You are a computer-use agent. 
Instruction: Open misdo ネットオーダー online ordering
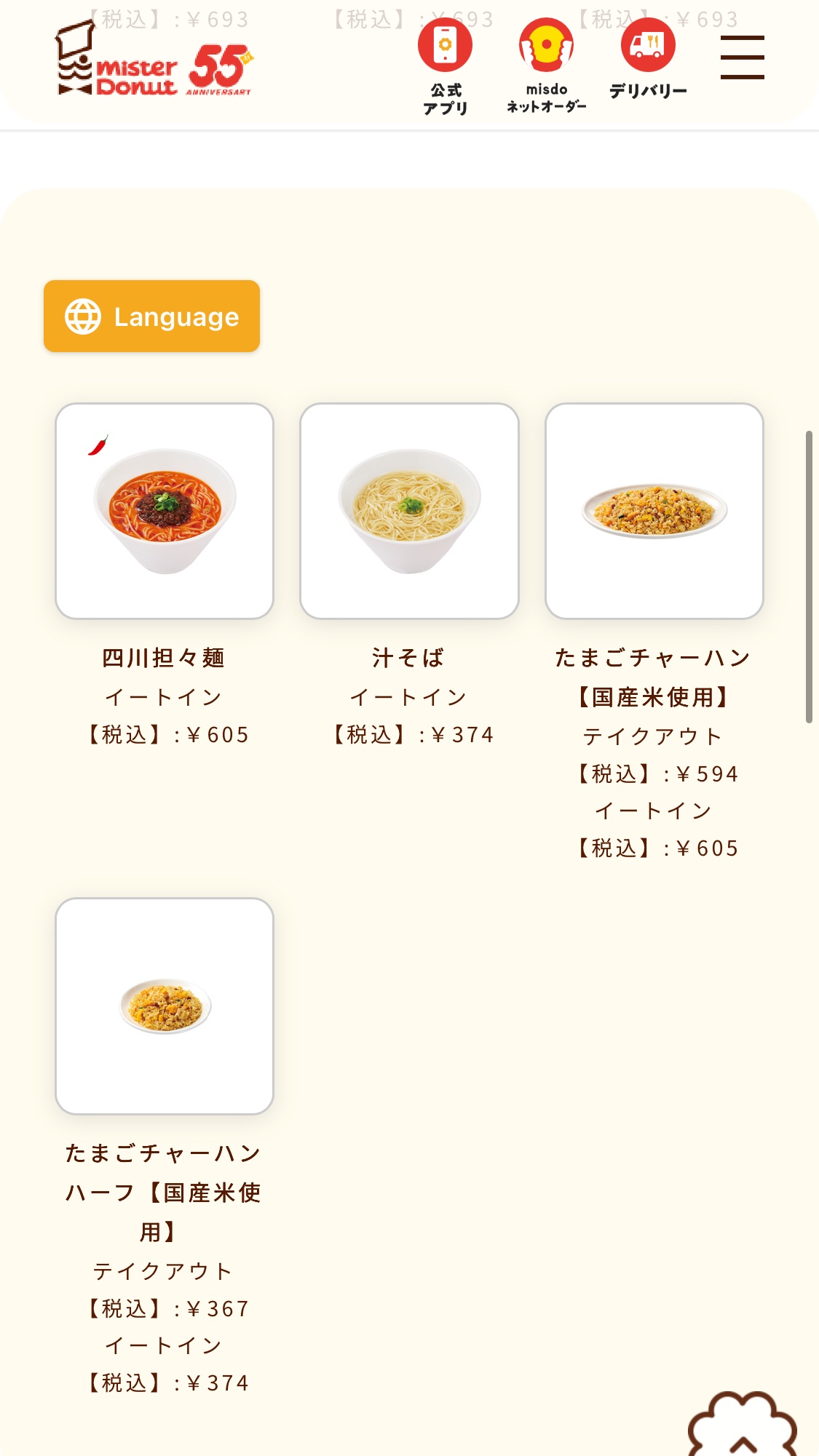(x=546, y=65)
